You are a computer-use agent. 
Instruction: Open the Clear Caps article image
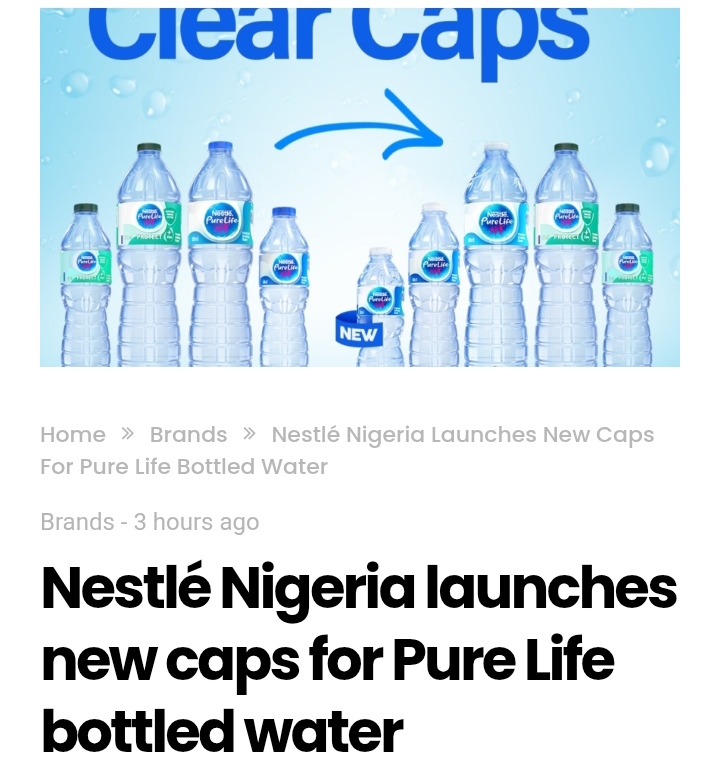pyautogui.click(x=360, y=188)
